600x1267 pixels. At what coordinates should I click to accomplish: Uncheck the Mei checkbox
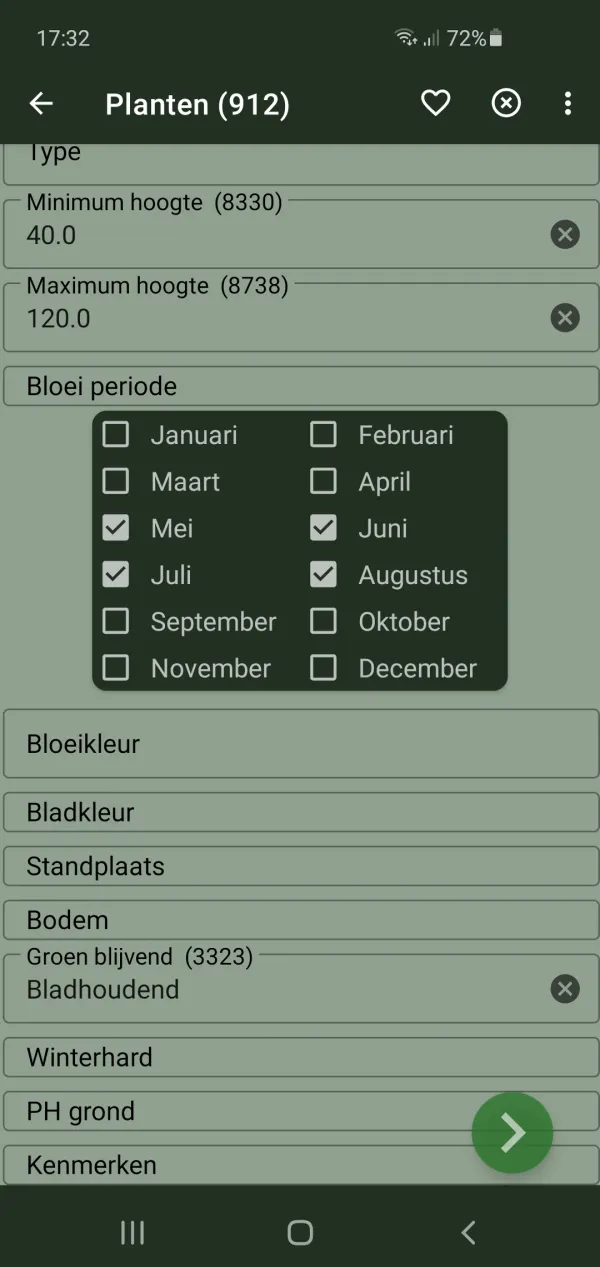click(116, 528)
